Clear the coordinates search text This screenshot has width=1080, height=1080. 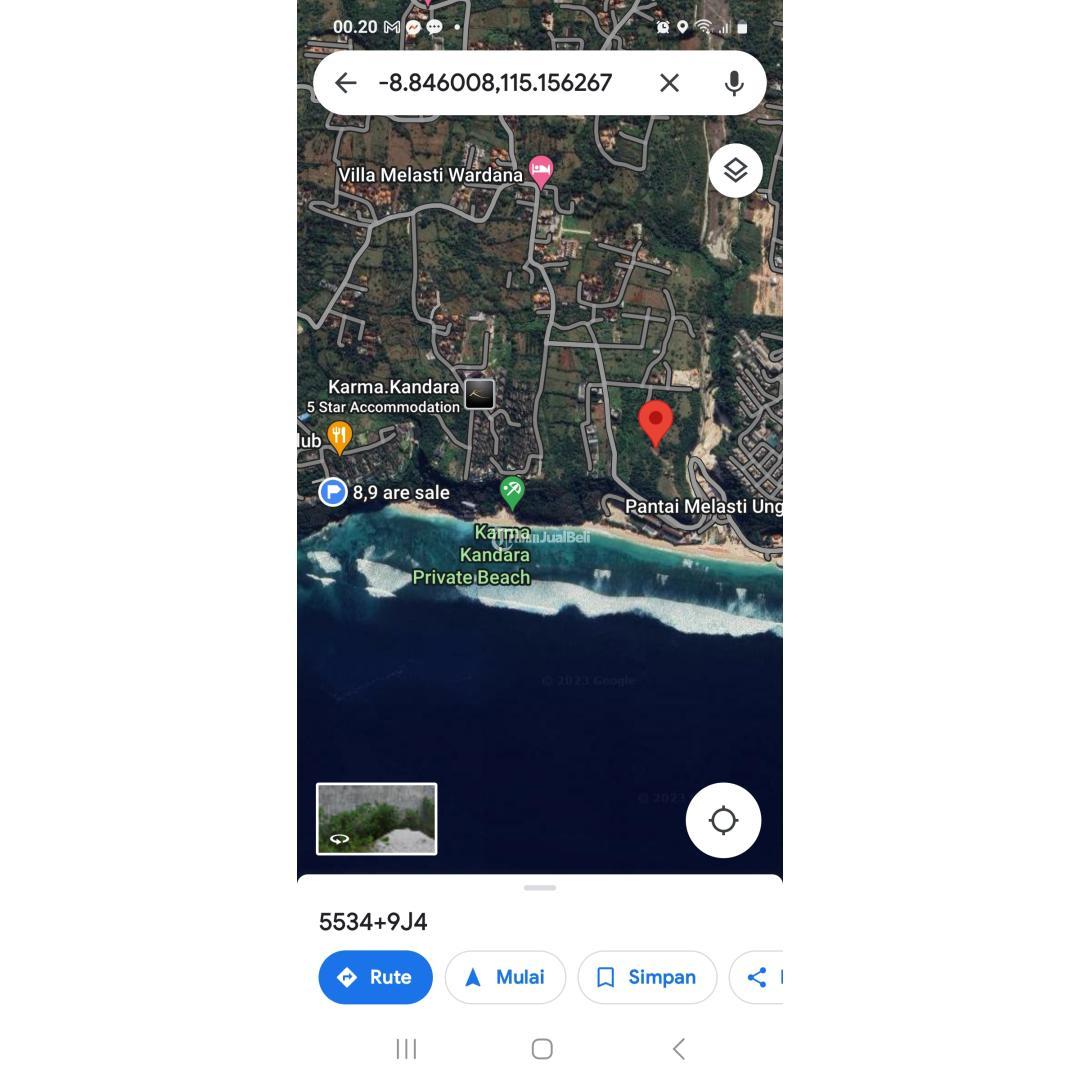(x=669, y=83)
